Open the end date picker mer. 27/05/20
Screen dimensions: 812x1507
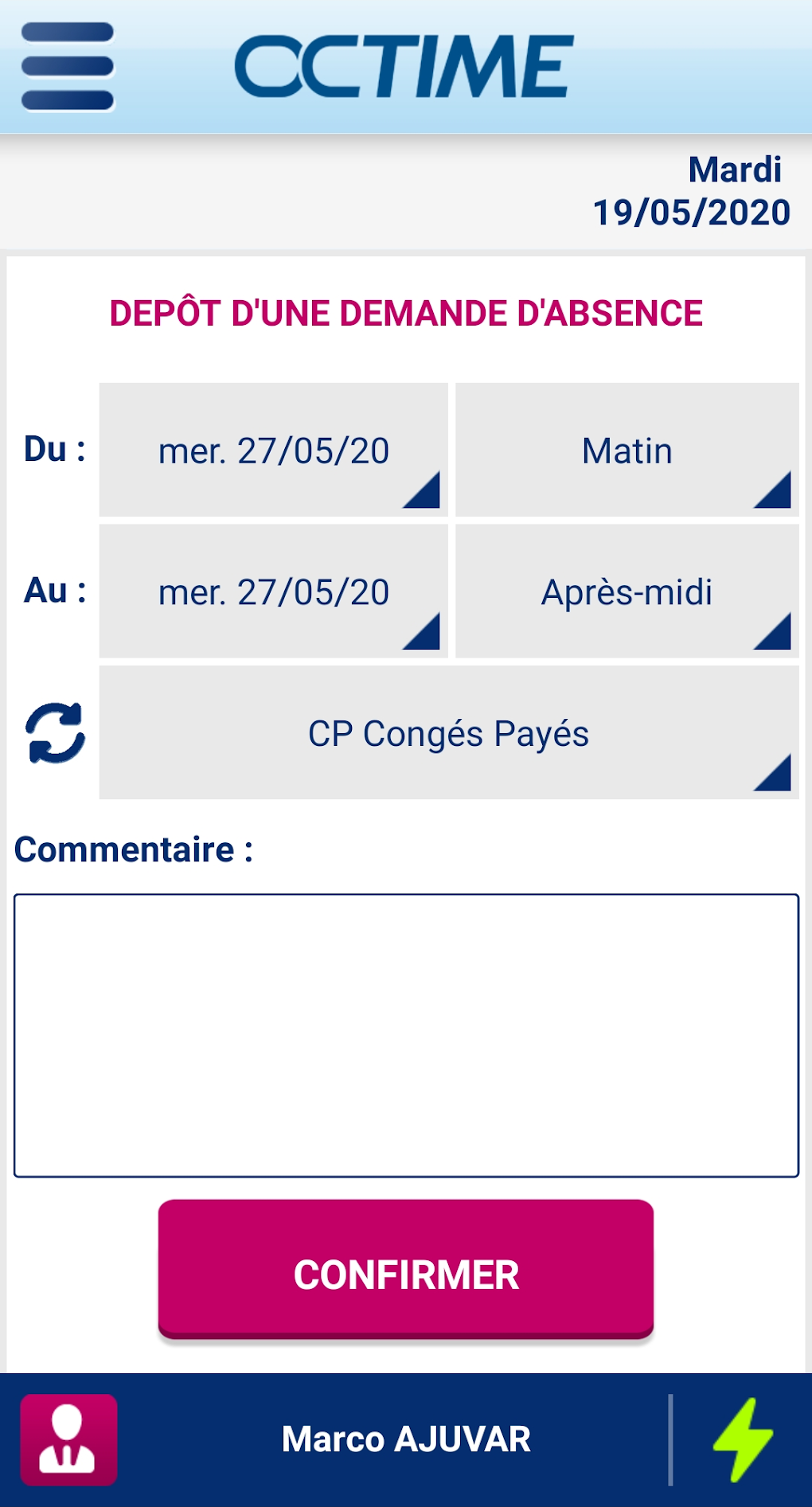coord(272,591)
